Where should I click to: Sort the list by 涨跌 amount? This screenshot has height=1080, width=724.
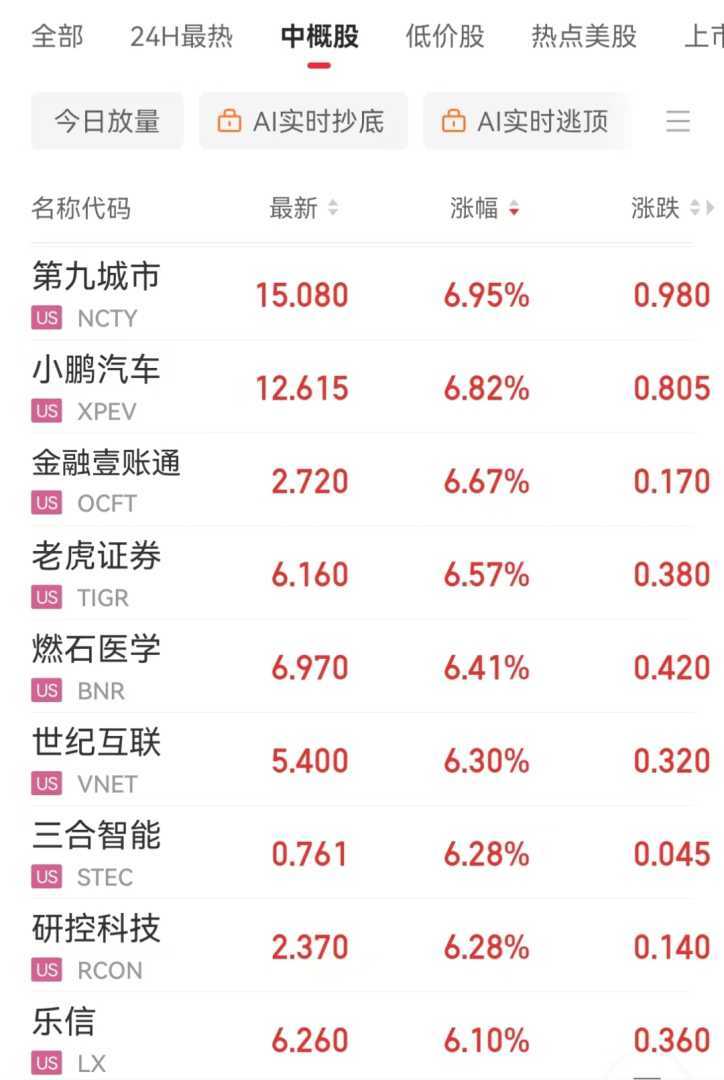click(x=666, y=208)
